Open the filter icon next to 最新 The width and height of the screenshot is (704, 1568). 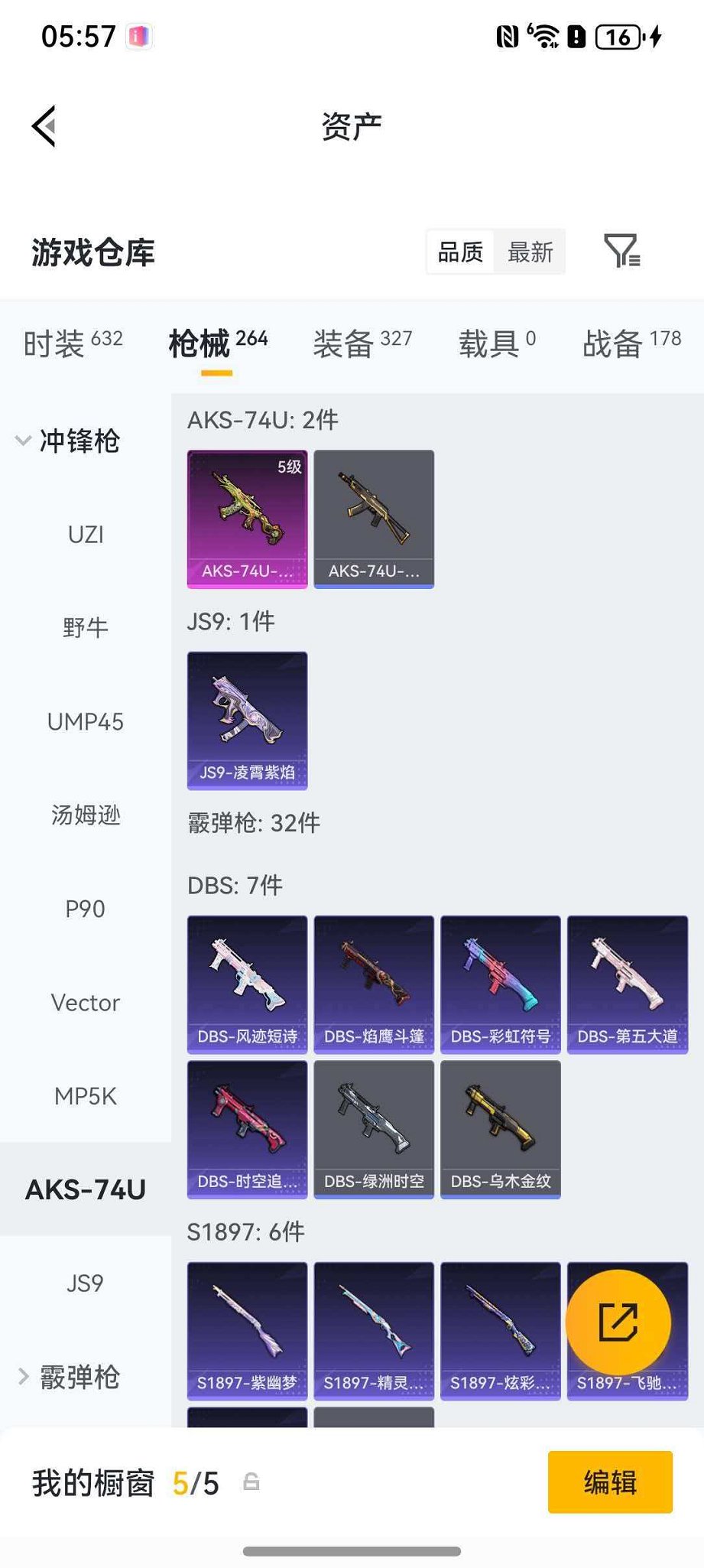(624, 252)
